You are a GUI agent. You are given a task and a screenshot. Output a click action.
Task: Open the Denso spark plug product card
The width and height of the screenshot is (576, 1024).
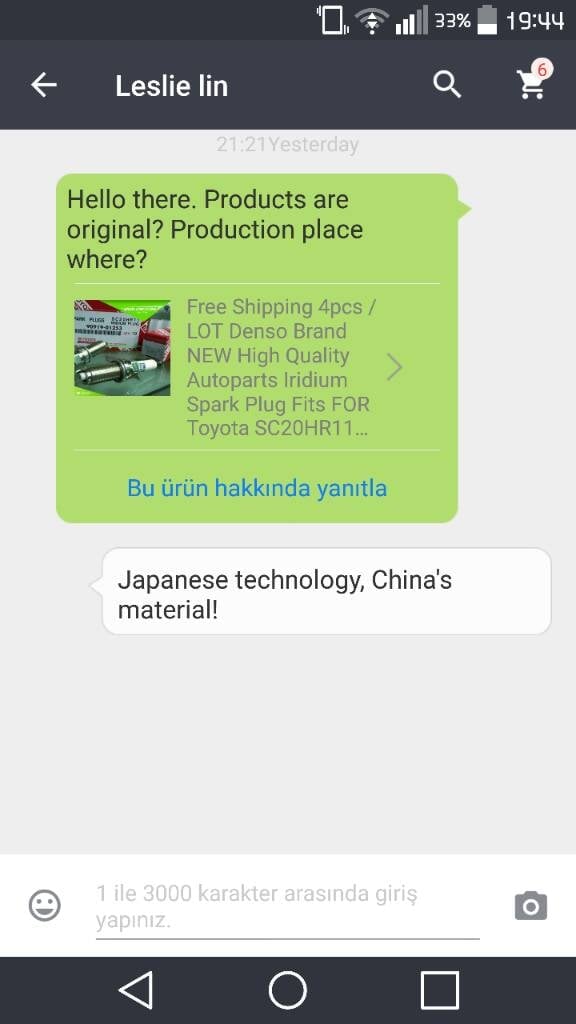pos(257,367)
